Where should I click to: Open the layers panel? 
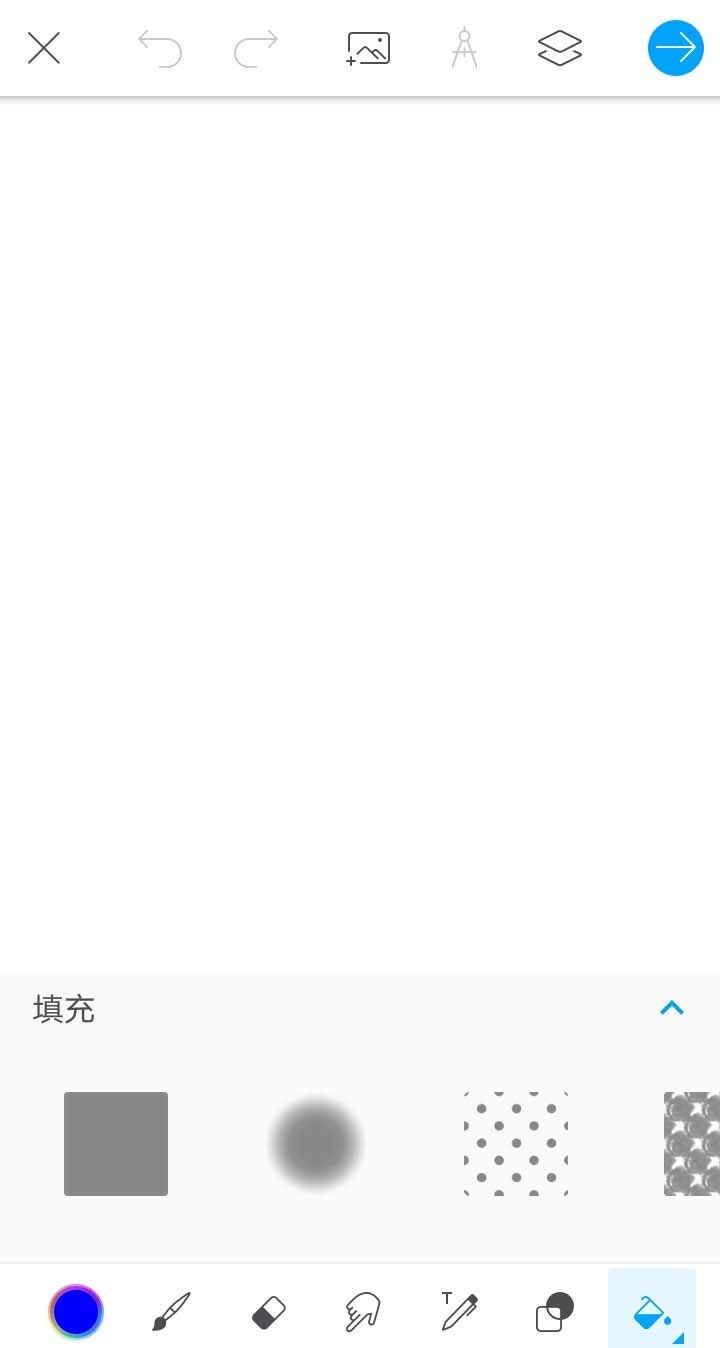click(x=560, y=48)
